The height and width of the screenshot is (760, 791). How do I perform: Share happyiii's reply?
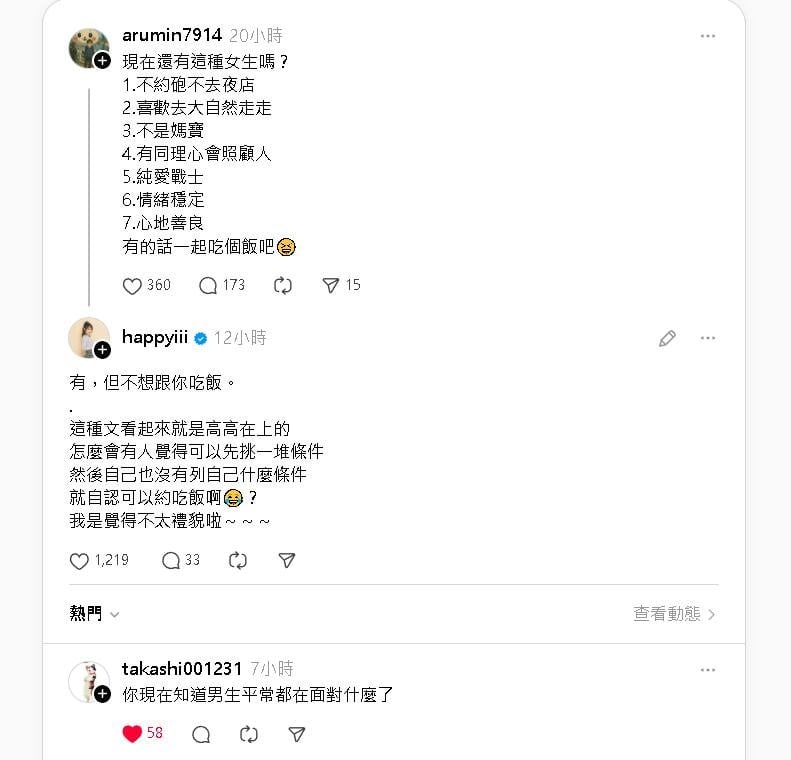pos(287,561)
